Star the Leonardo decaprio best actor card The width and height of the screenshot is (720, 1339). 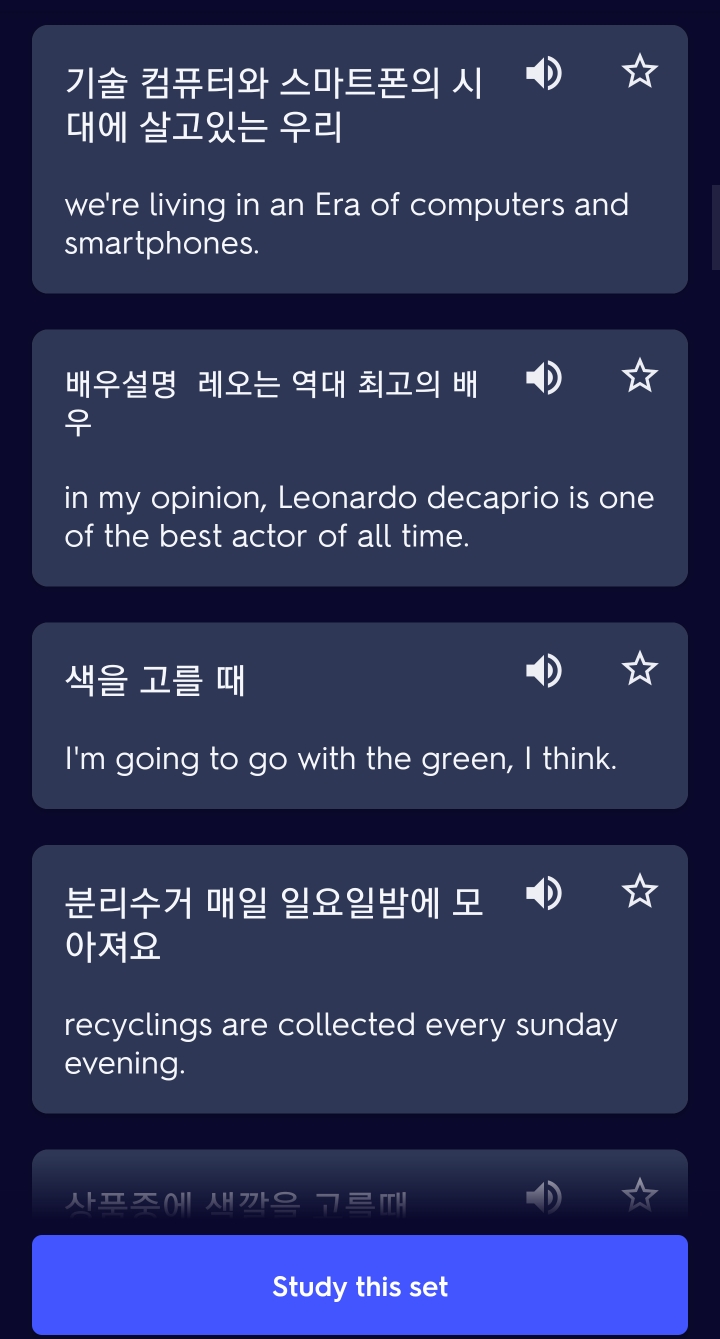[x=640, y=377]
